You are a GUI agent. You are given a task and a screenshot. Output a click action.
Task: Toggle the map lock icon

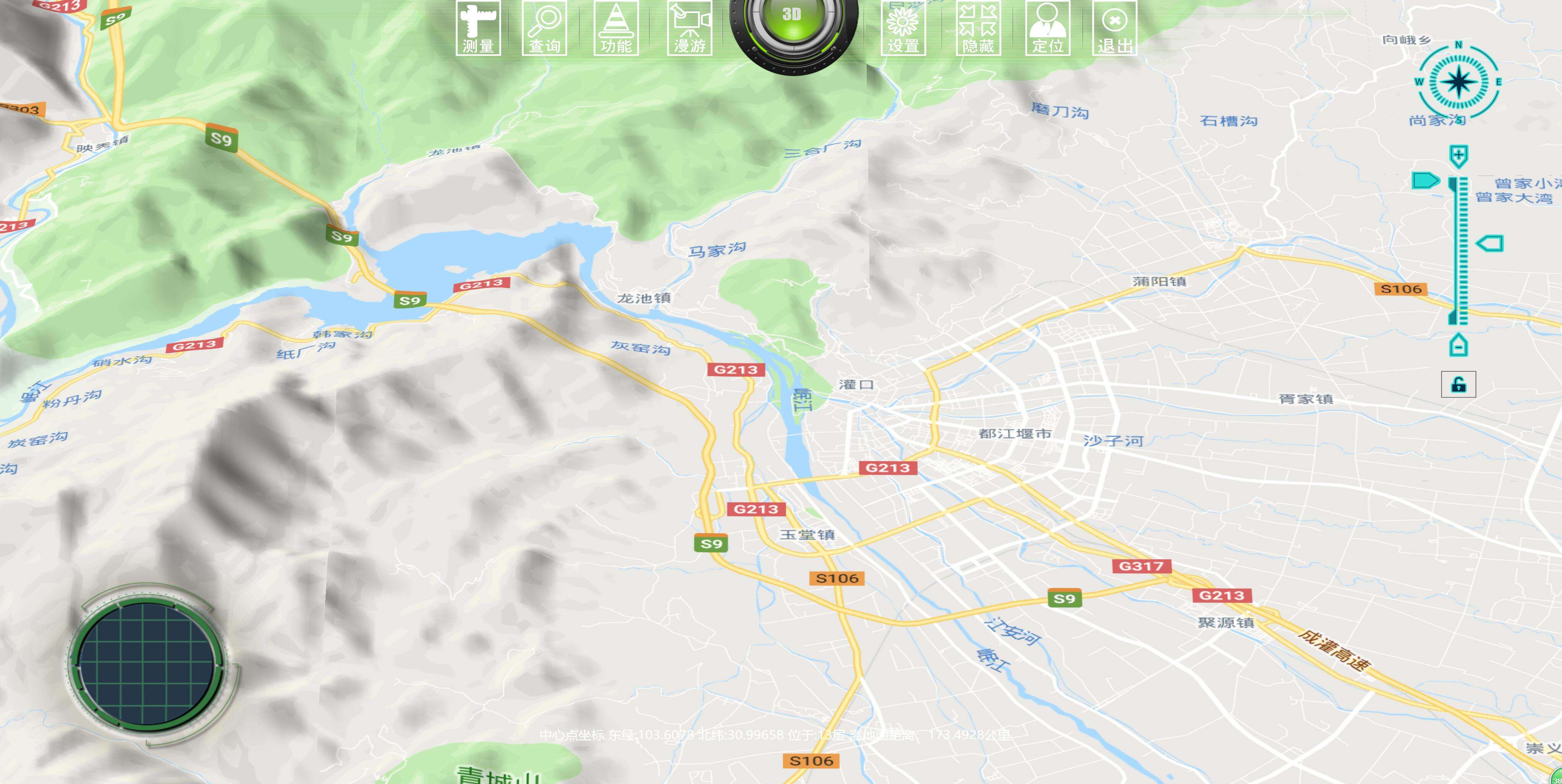[1458, 384]
